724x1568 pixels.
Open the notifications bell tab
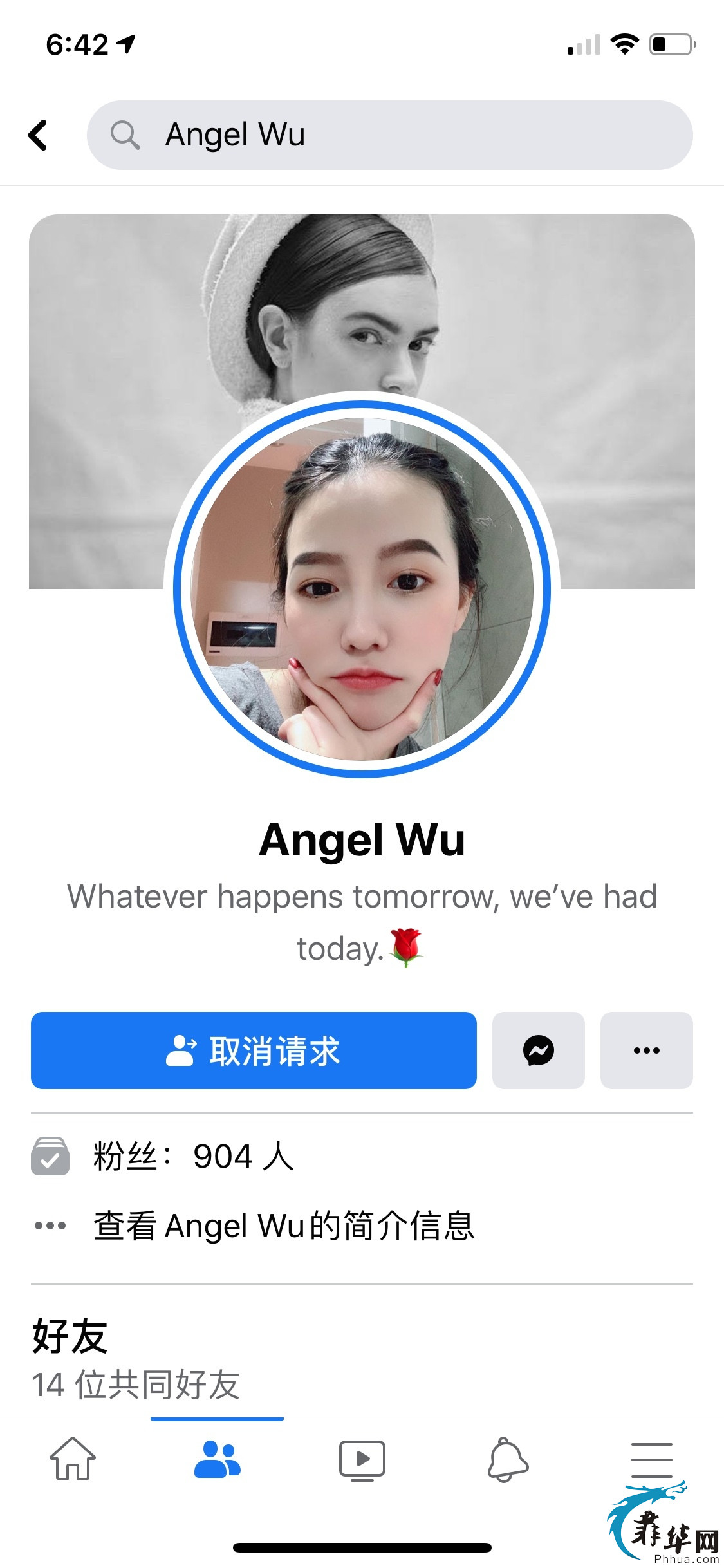click(508, 1459)
